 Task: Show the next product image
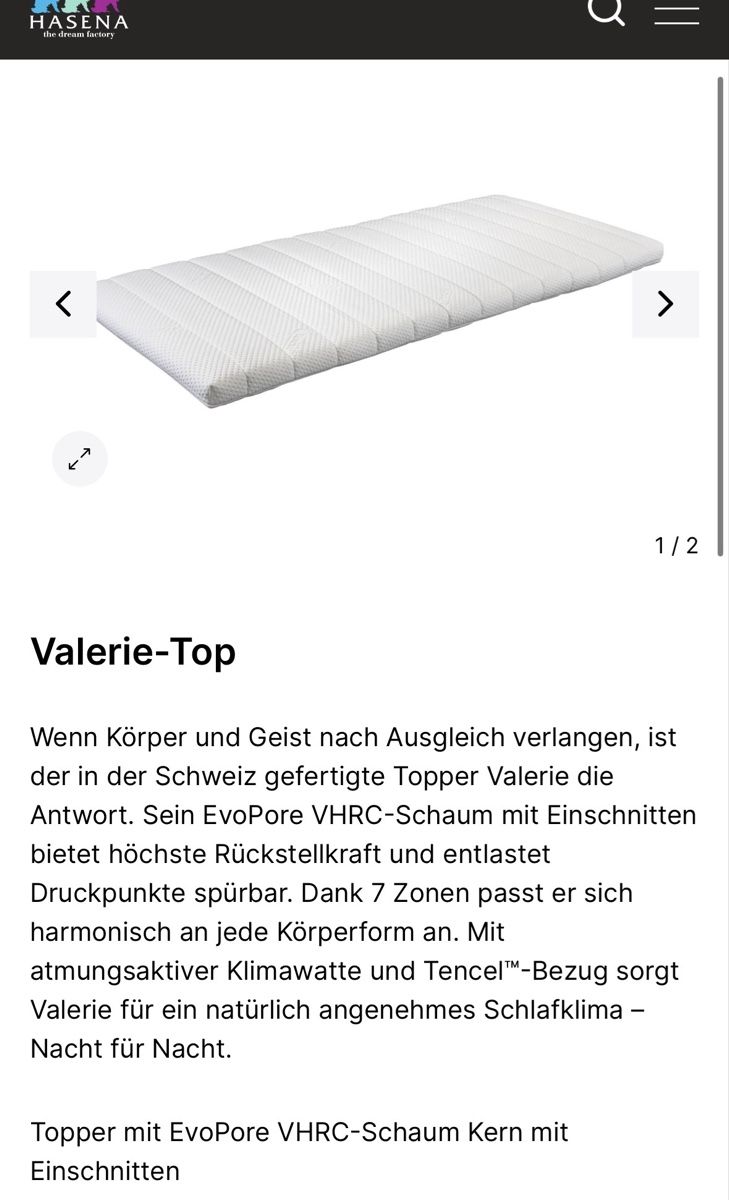pos(665,304)
